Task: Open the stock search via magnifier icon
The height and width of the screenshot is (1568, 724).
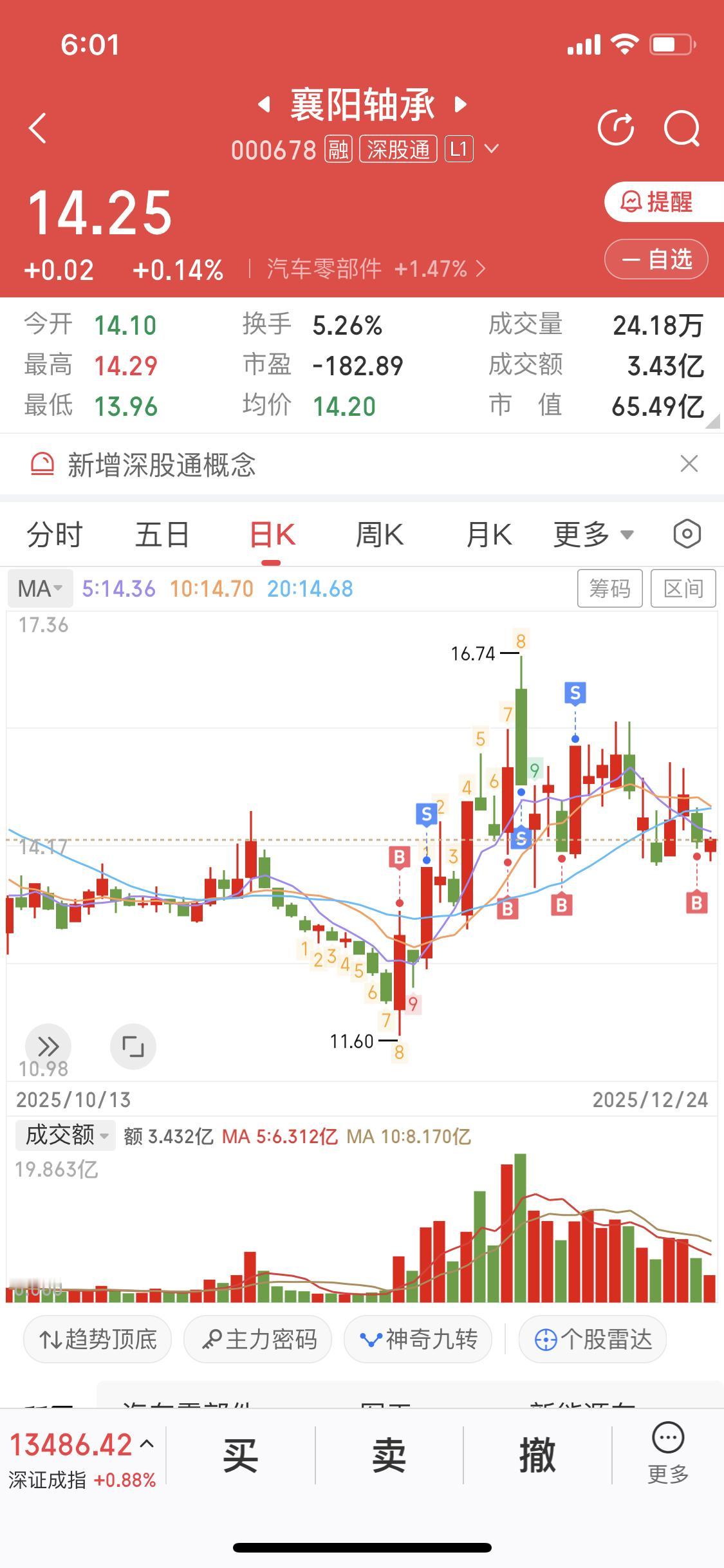Action: [x=682, y=128]
